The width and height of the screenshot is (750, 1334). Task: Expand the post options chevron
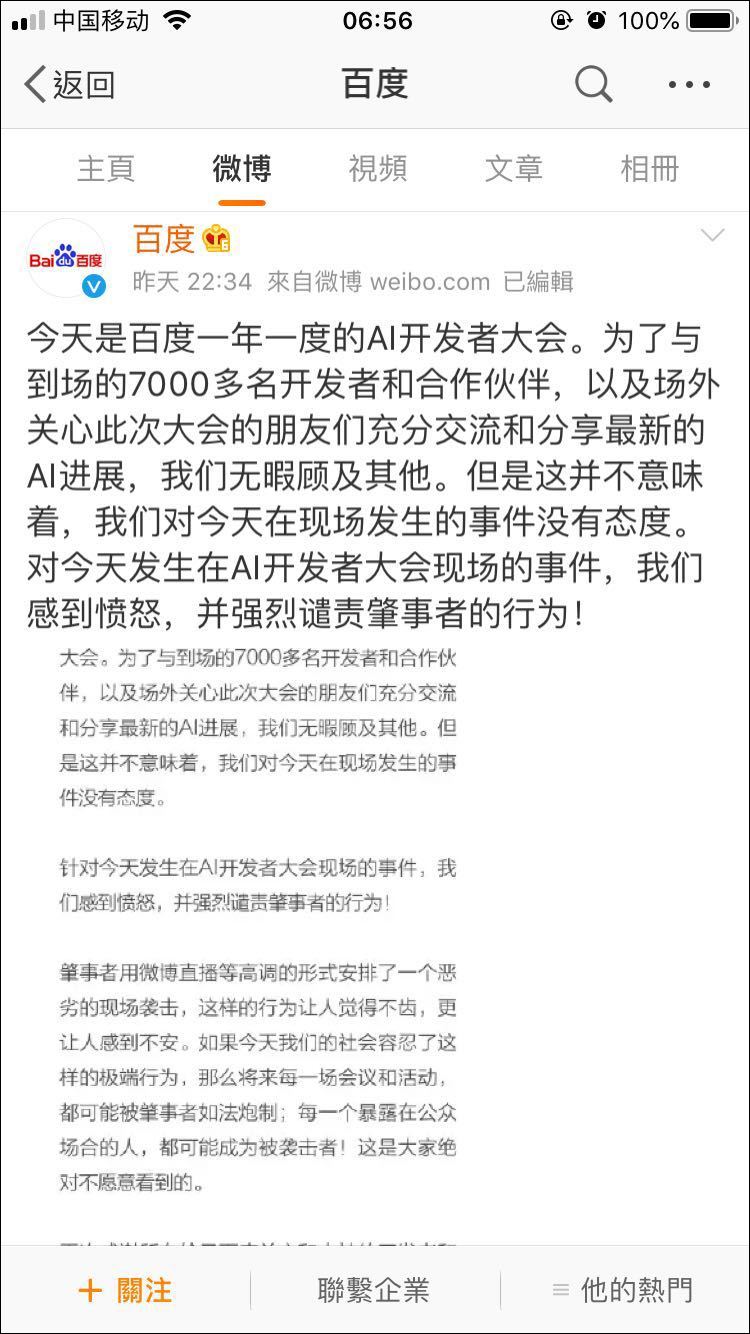(x=712, y=236)
